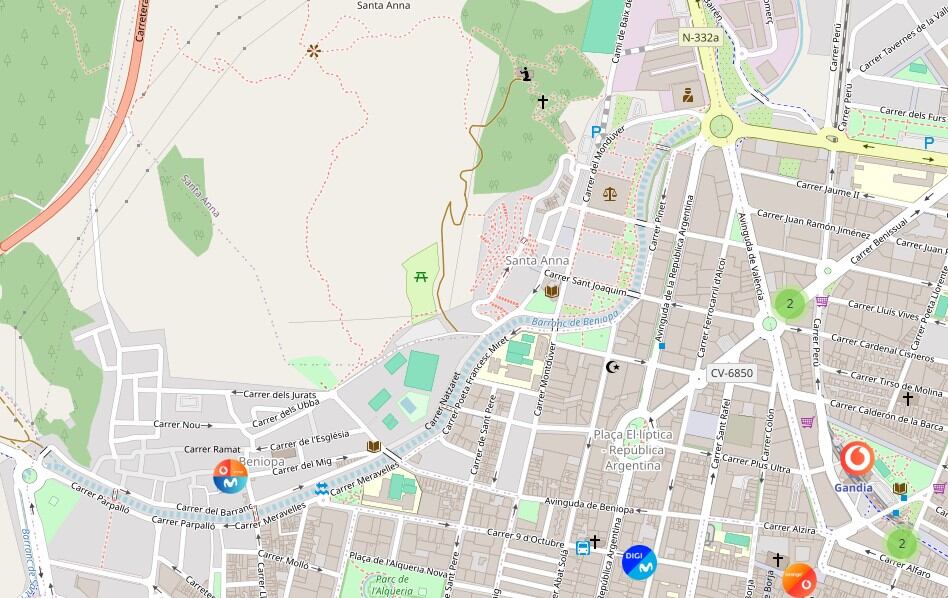The height and width of the screenshot is (598, 948).
Task: Tap the Orange and Vodafone marker on Carrer Borja
Action: pyautogui.click(x=799, y=580)
